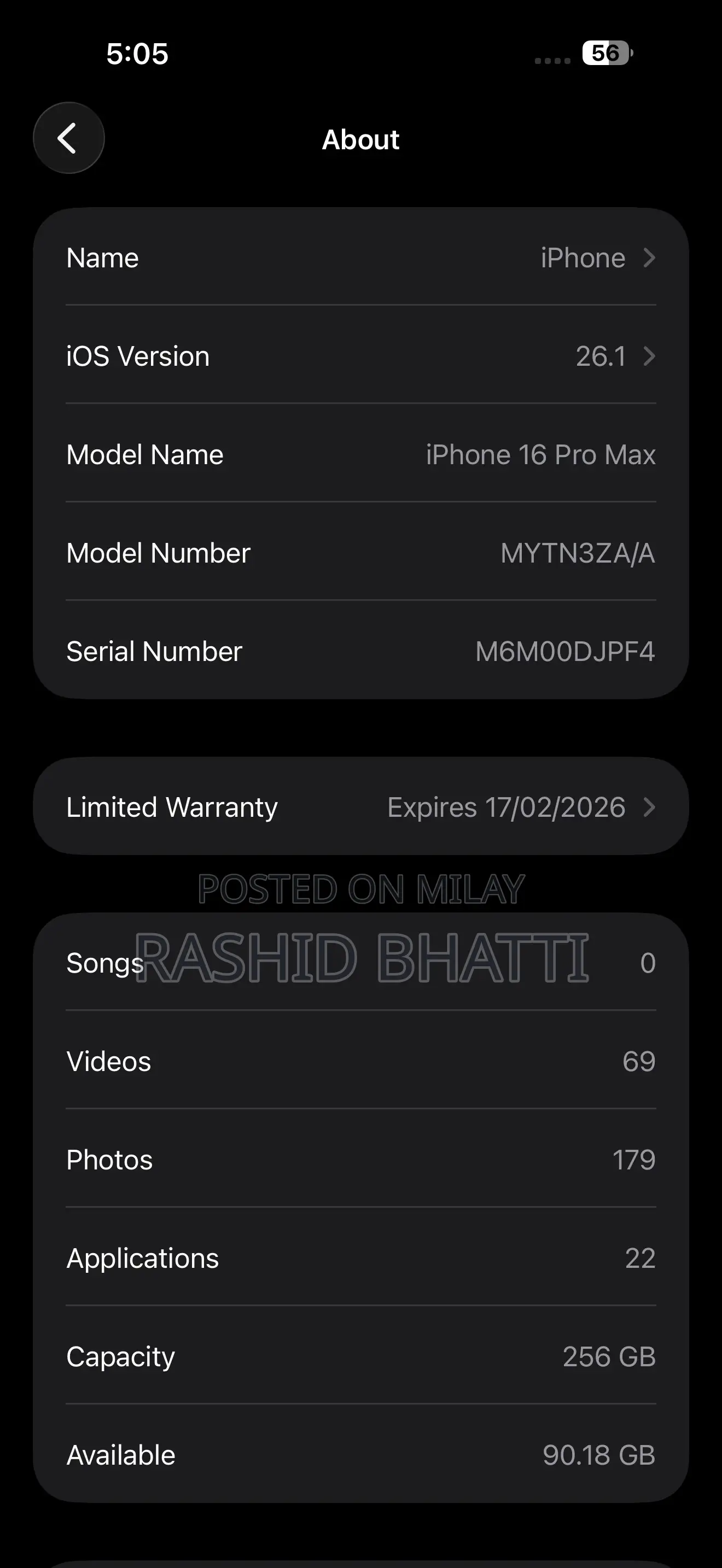This screenshot has width=722, height=1568.
Task: Tap the Model Name iPhone 16 Pro Max row
Action: coord(361,455)
